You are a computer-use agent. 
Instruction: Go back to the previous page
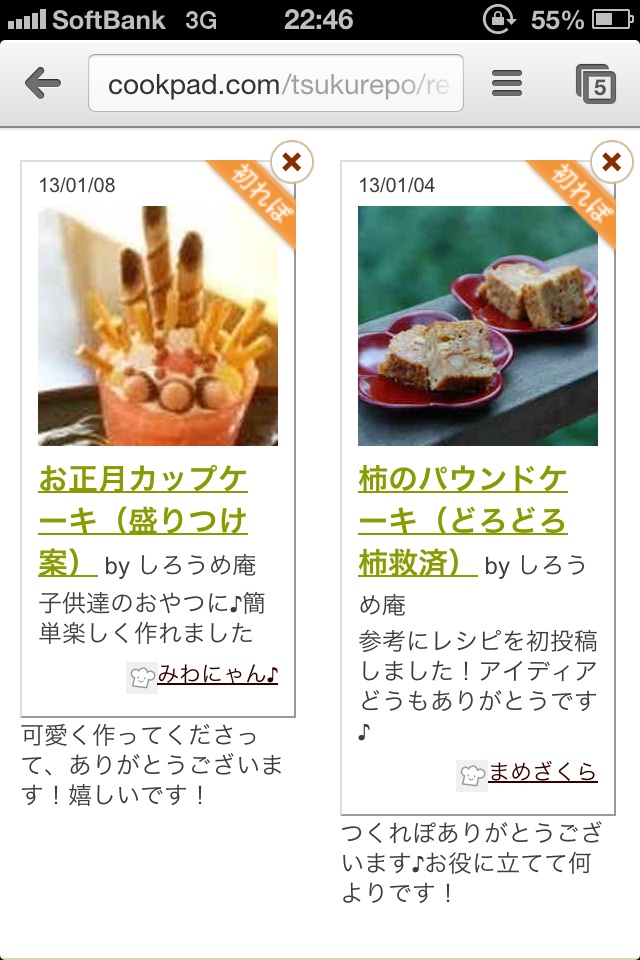(42, 84)
